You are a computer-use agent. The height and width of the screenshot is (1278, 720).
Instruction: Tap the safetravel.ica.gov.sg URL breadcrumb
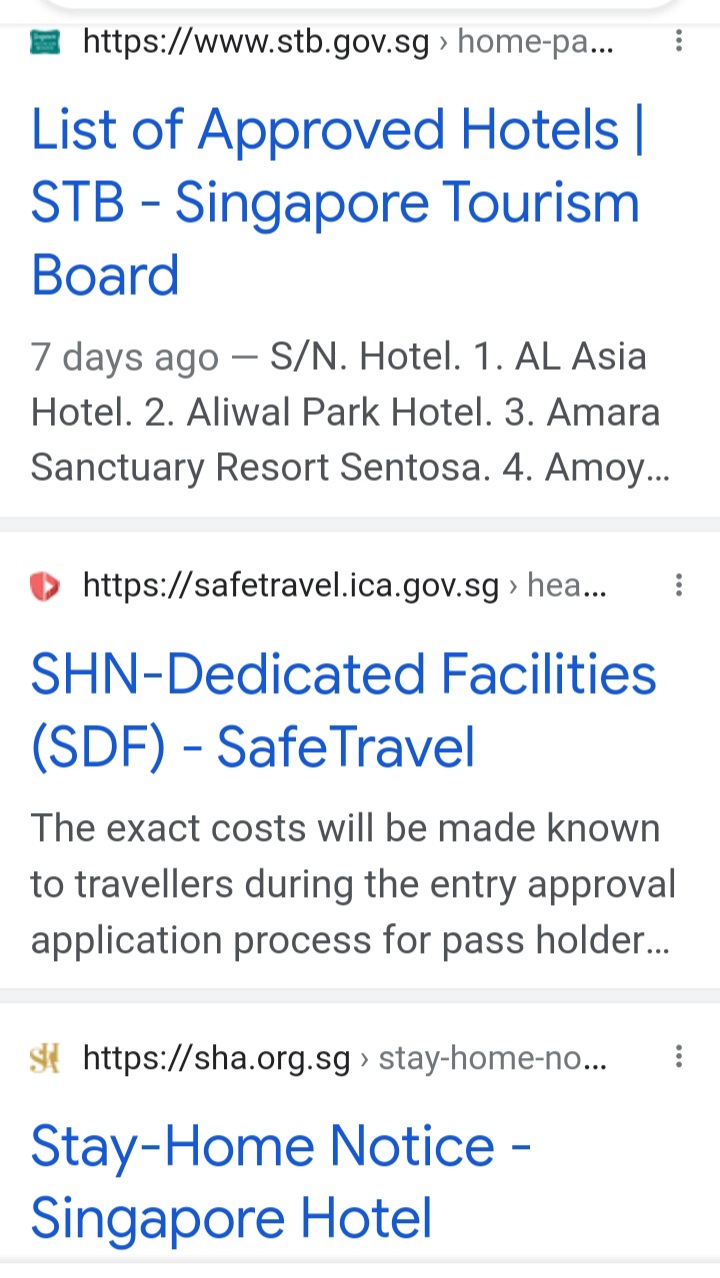coord(344,586)
